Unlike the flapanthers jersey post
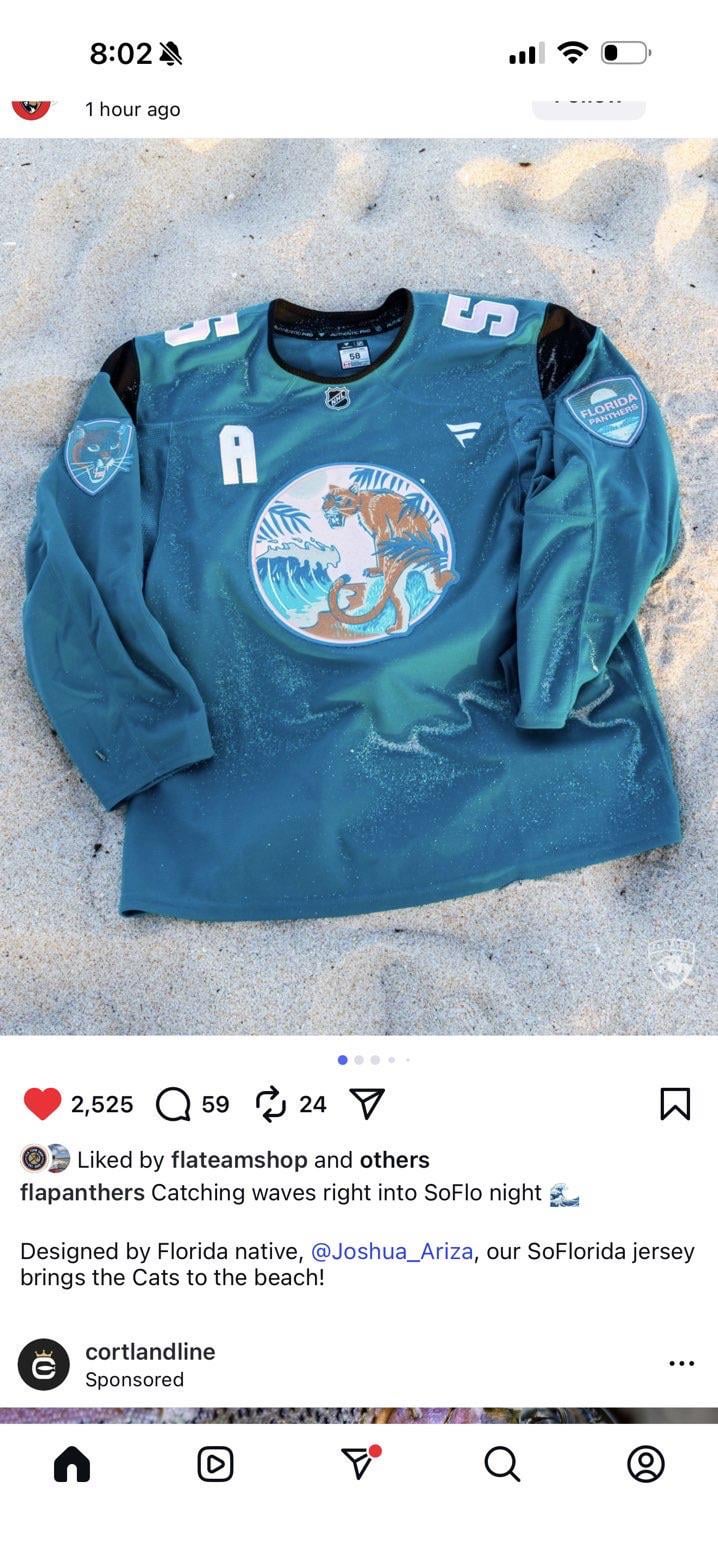718x1560 pixels. 42,1104
